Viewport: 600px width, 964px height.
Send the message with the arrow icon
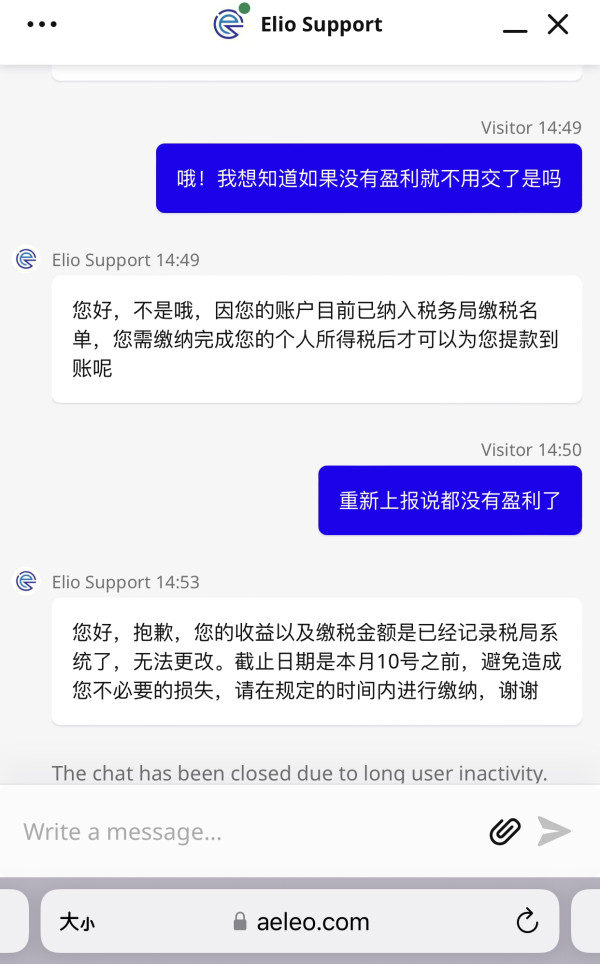(x=554, y=831)
